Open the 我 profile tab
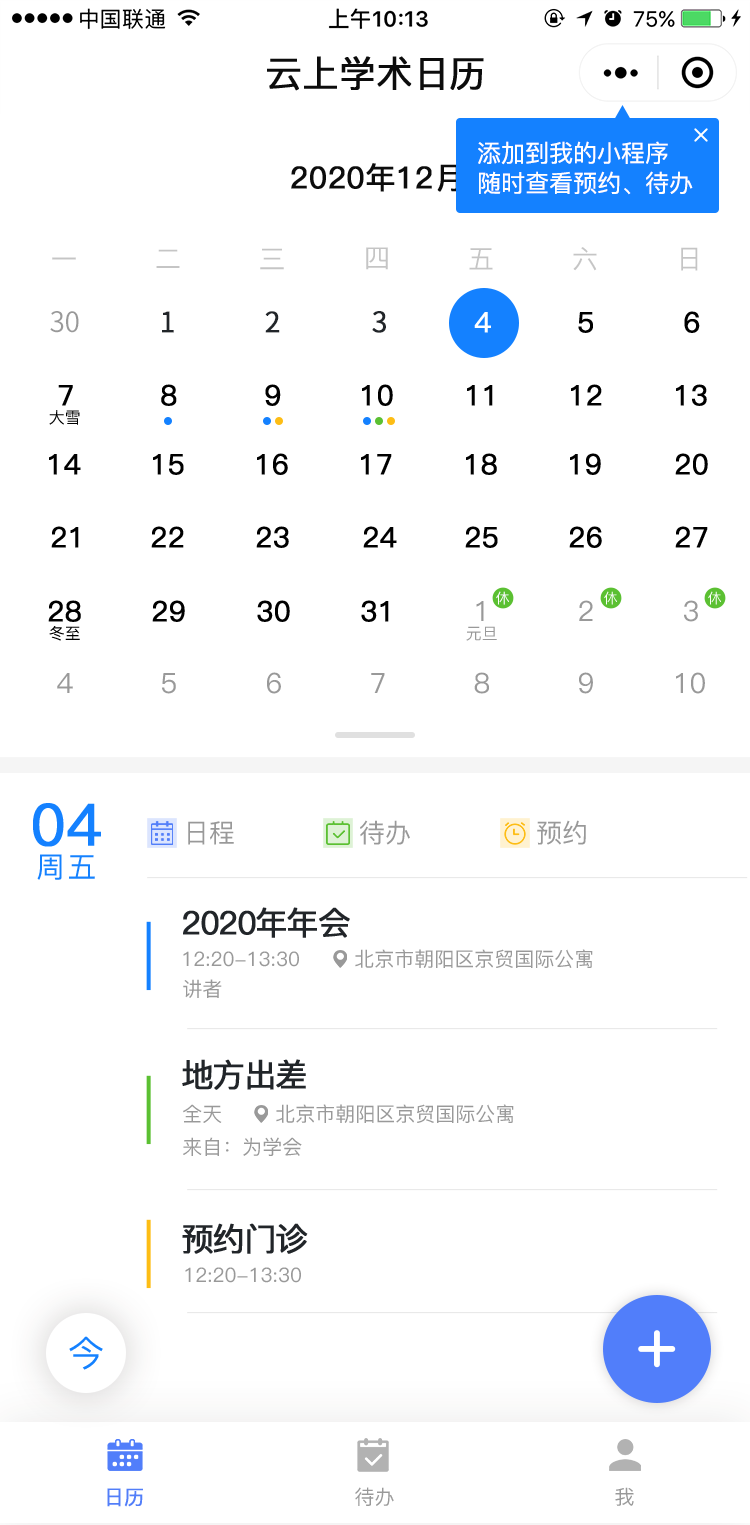Image resolution: width=750 pixels, height=1525 pixels. 625,1471
